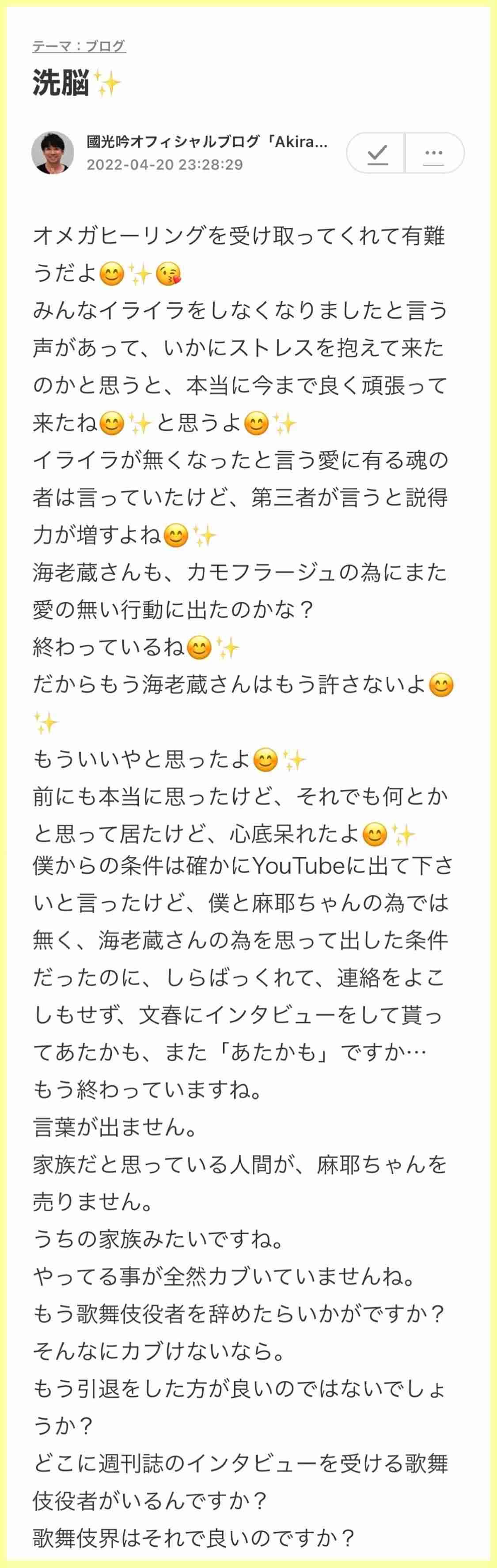Open the 國光吟オフィシャルブログ title link
497x1568 pixels.
[x=207, y=142]
